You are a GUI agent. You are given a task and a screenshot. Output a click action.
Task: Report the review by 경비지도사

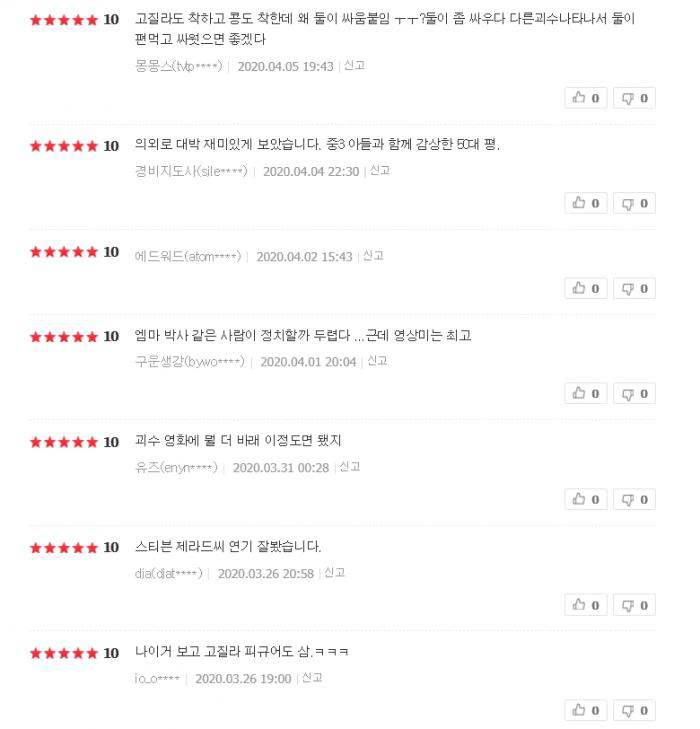pyautogui.click(x=380, y=171)
